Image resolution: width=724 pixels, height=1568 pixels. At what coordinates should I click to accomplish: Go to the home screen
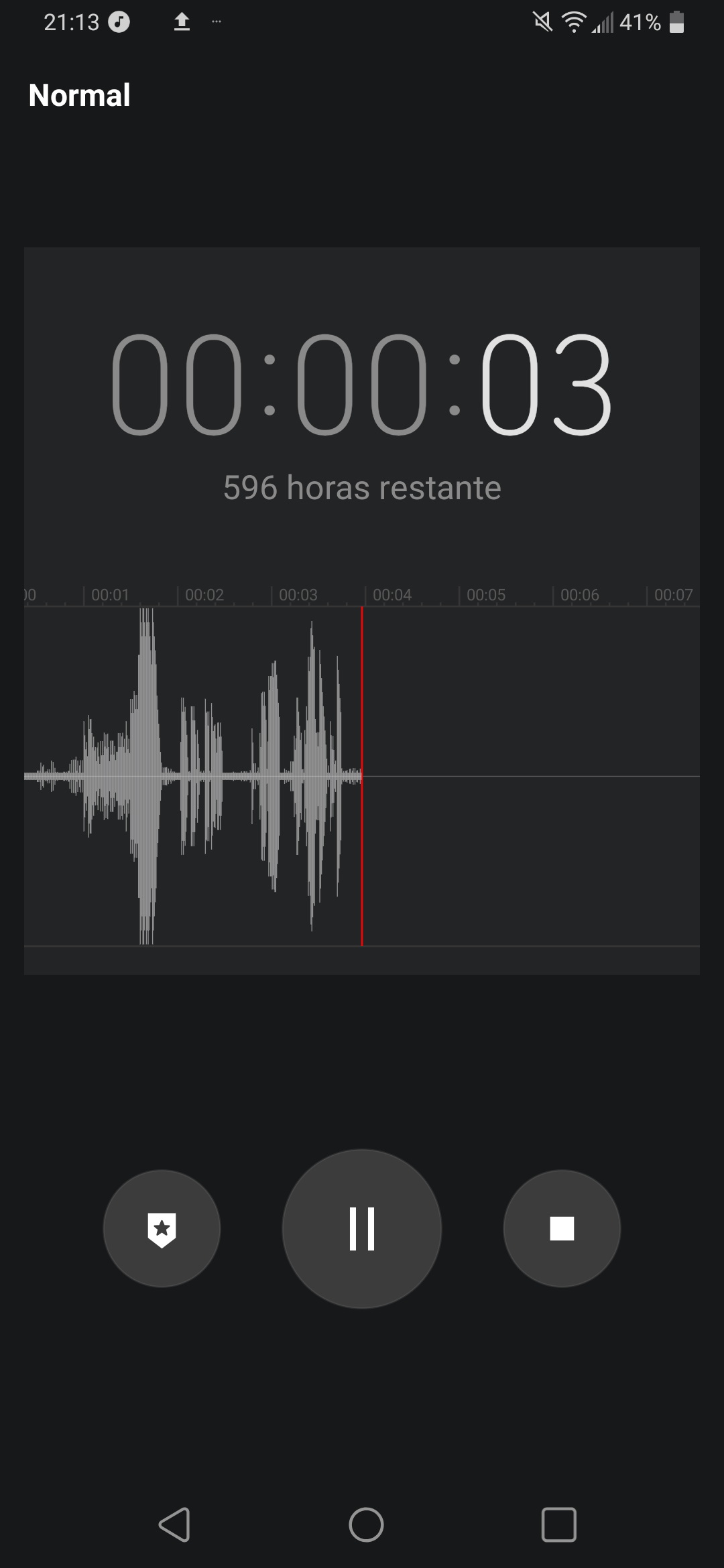366,1525
